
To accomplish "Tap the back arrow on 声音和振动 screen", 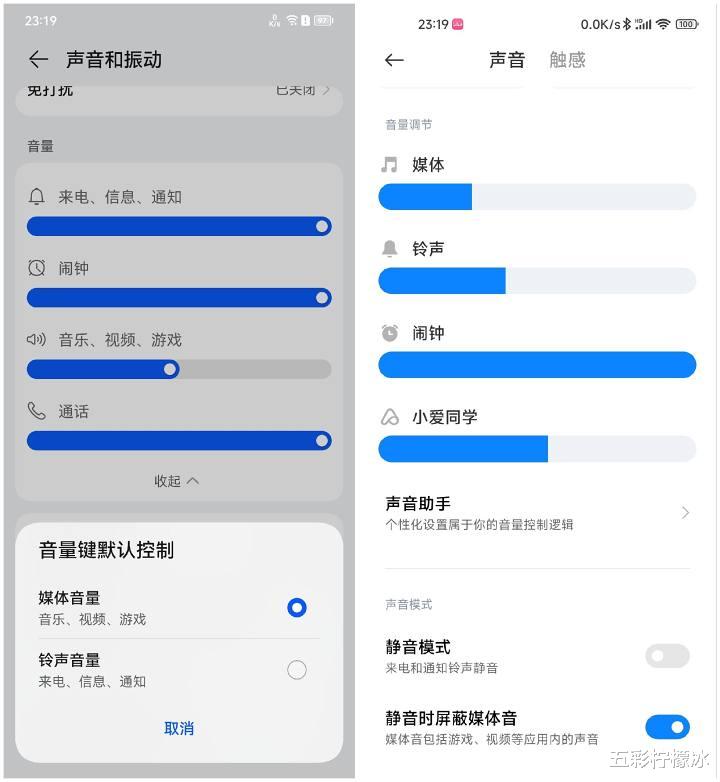I will click(x=38, y=59).
